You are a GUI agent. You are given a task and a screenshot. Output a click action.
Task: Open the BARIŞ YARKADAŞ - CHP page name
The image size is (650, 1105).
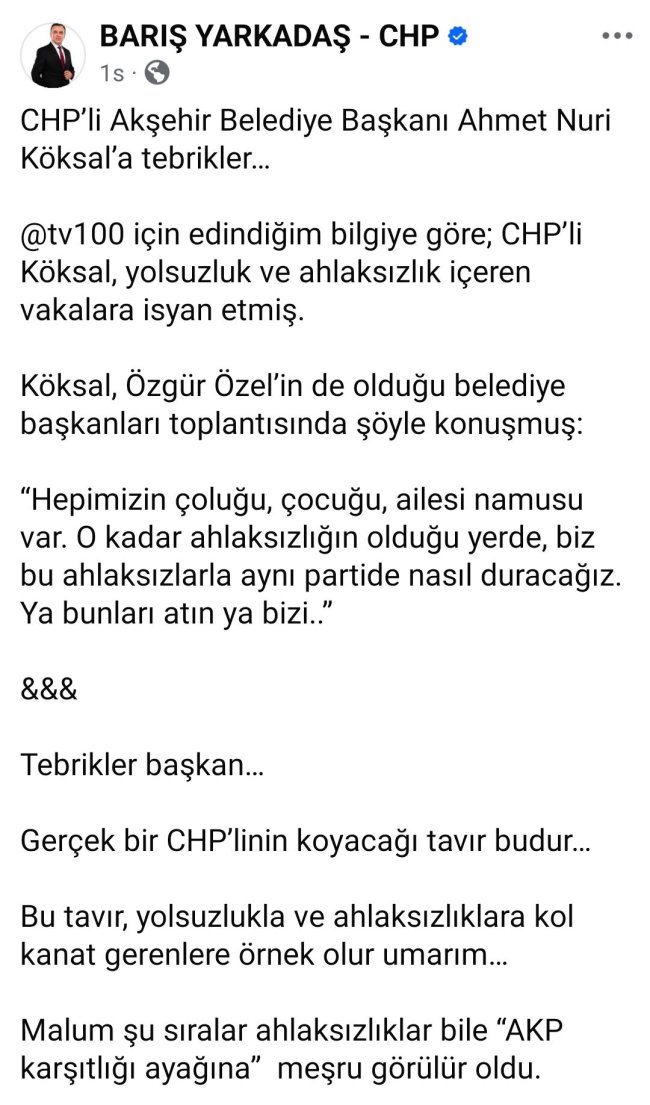(270, 37)
